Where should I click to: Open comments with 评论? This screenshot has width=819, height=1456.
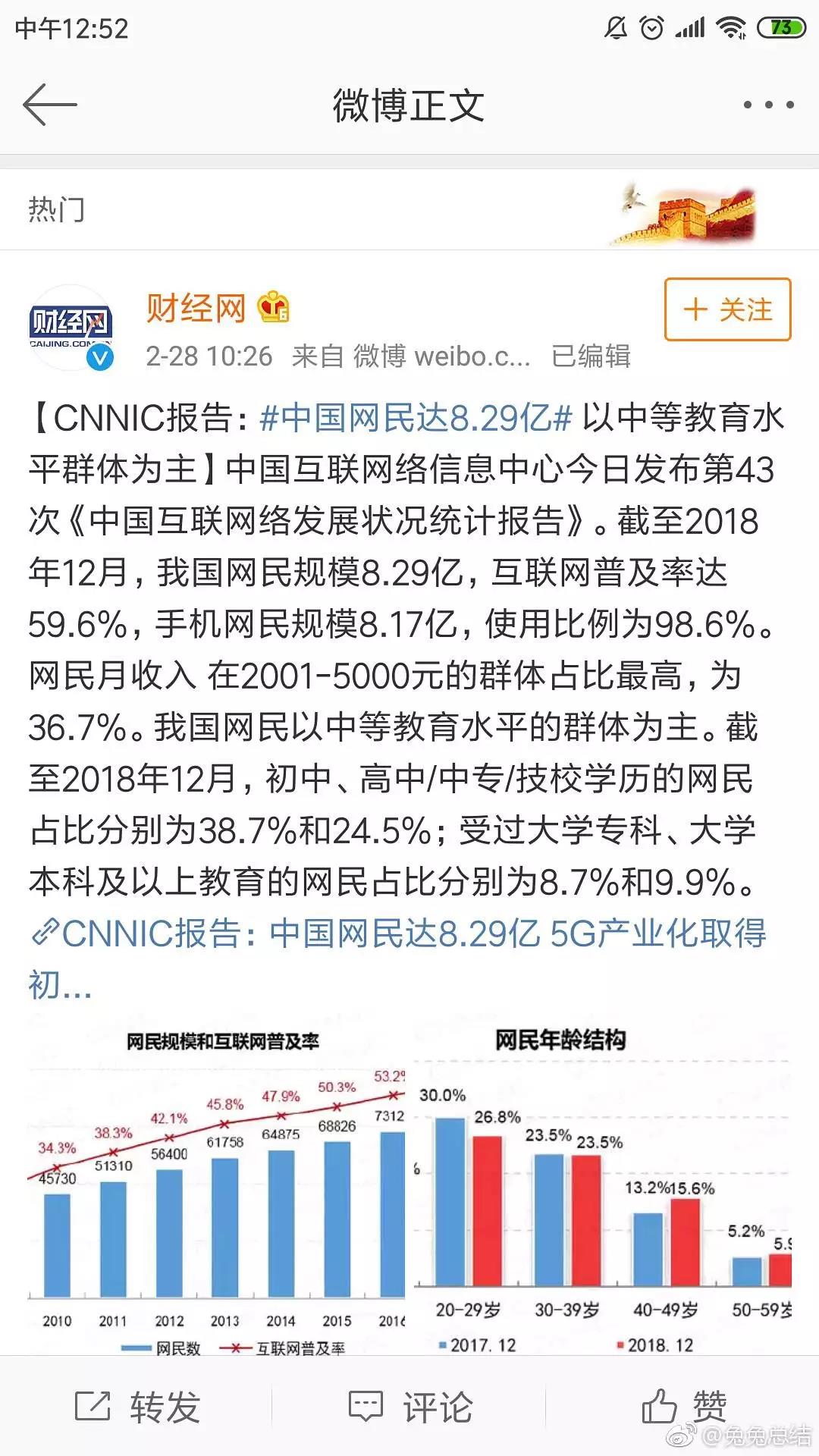409,1407
